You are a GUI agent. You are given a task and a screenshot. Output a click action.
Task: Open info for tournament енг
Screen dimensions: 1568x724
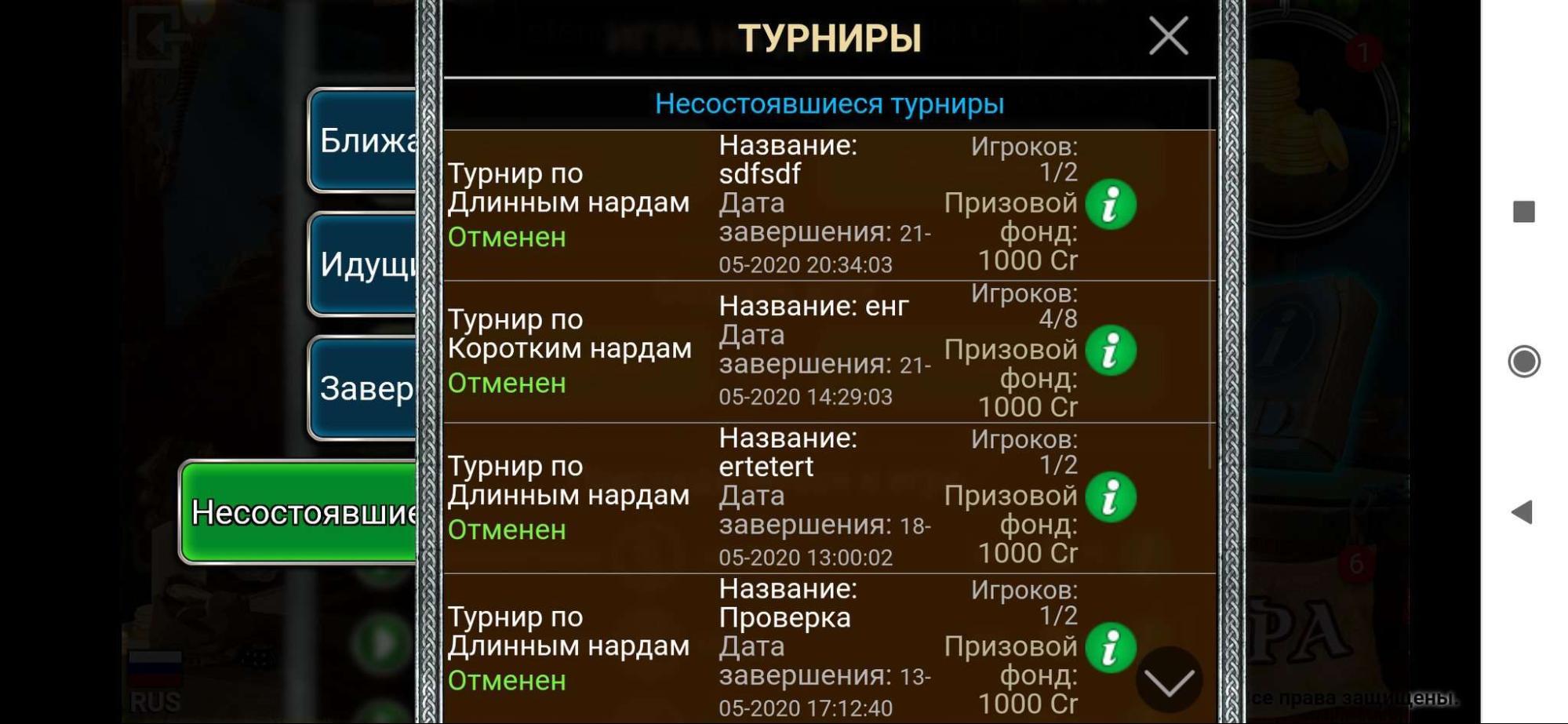[x=1111, y=351]
